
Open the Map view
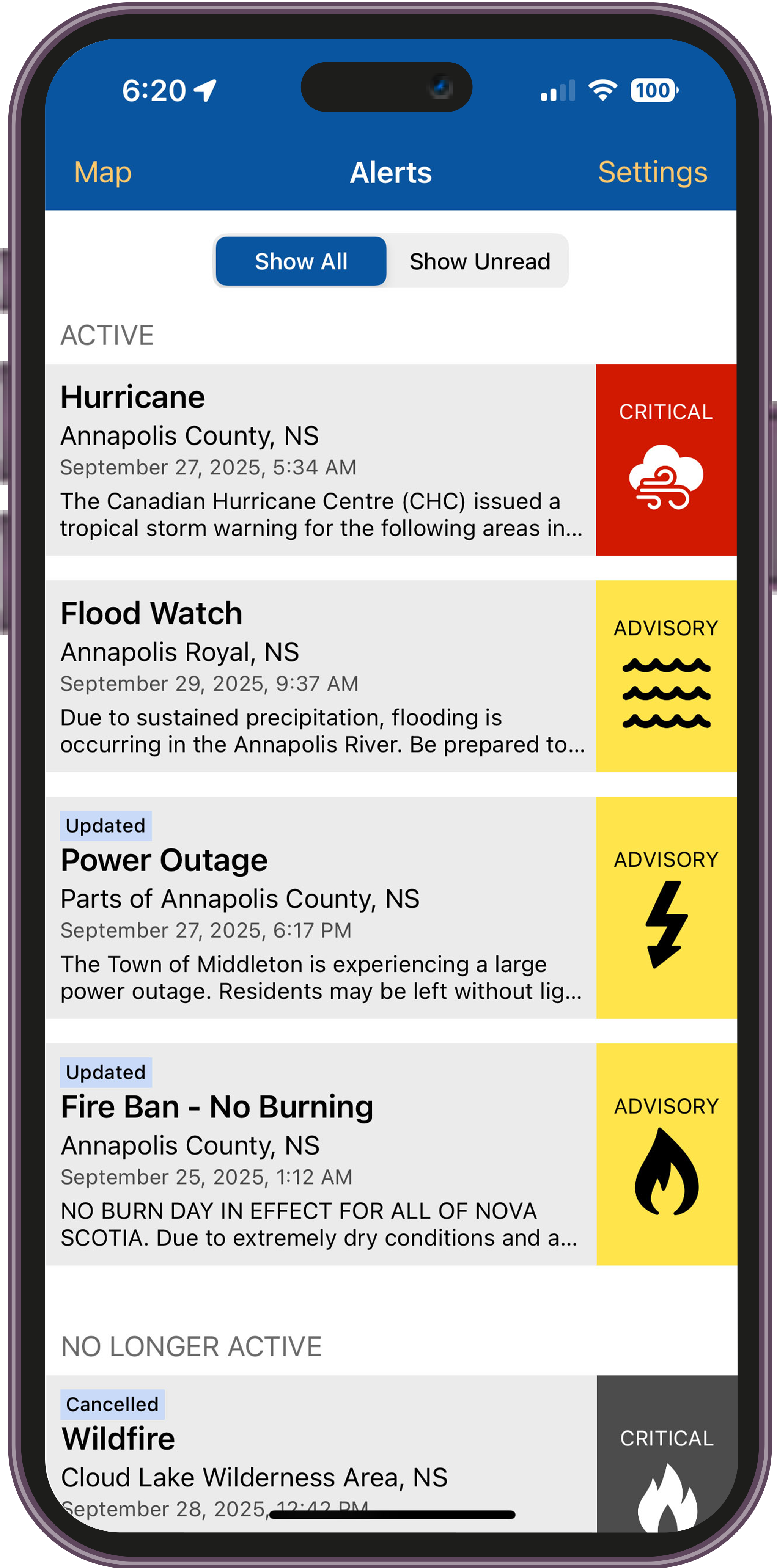coord(102,172)
